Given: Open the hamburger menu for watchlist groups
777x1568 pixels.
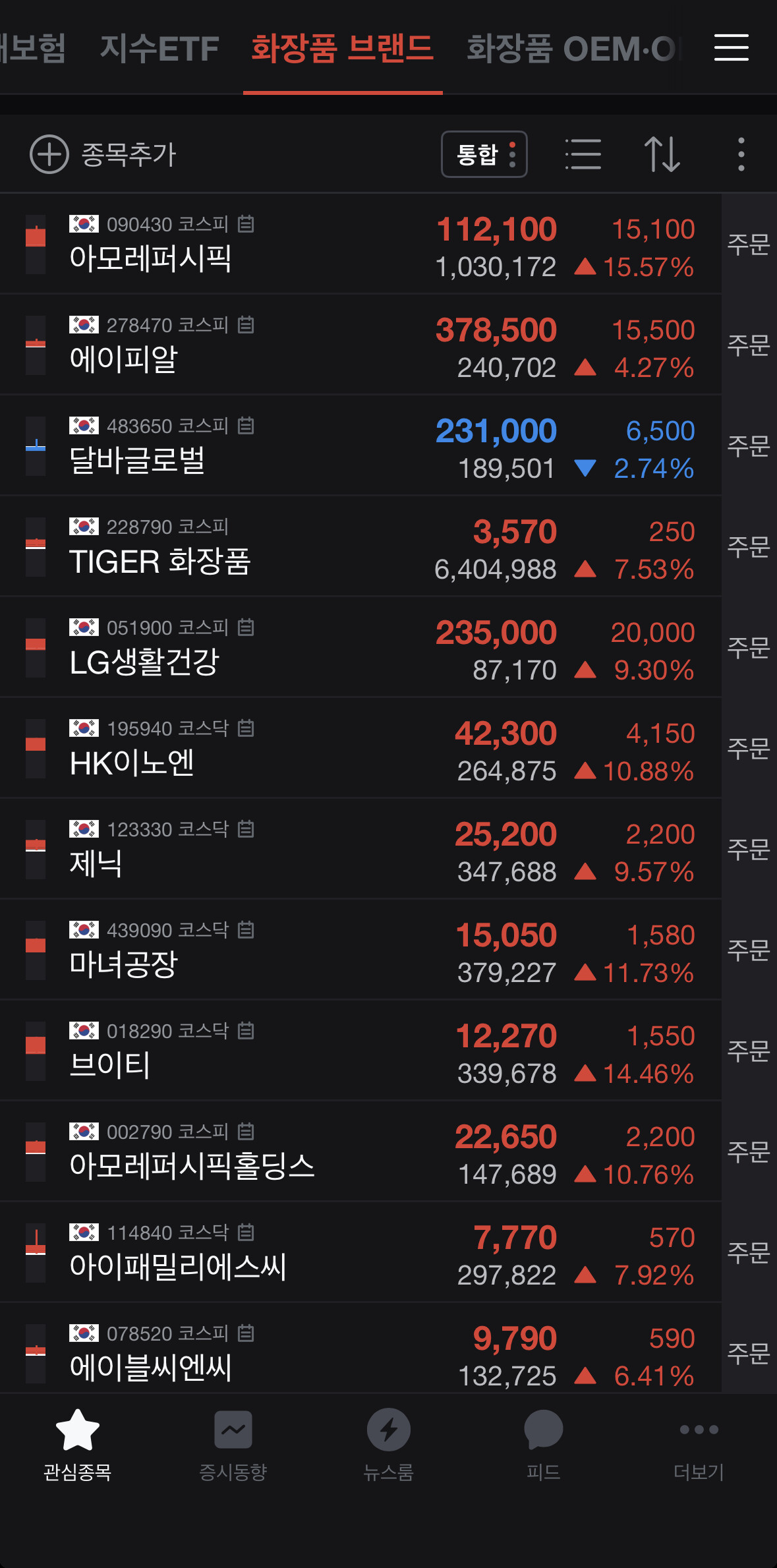Looking at the screenshot, I should click(x=731, y=47).
